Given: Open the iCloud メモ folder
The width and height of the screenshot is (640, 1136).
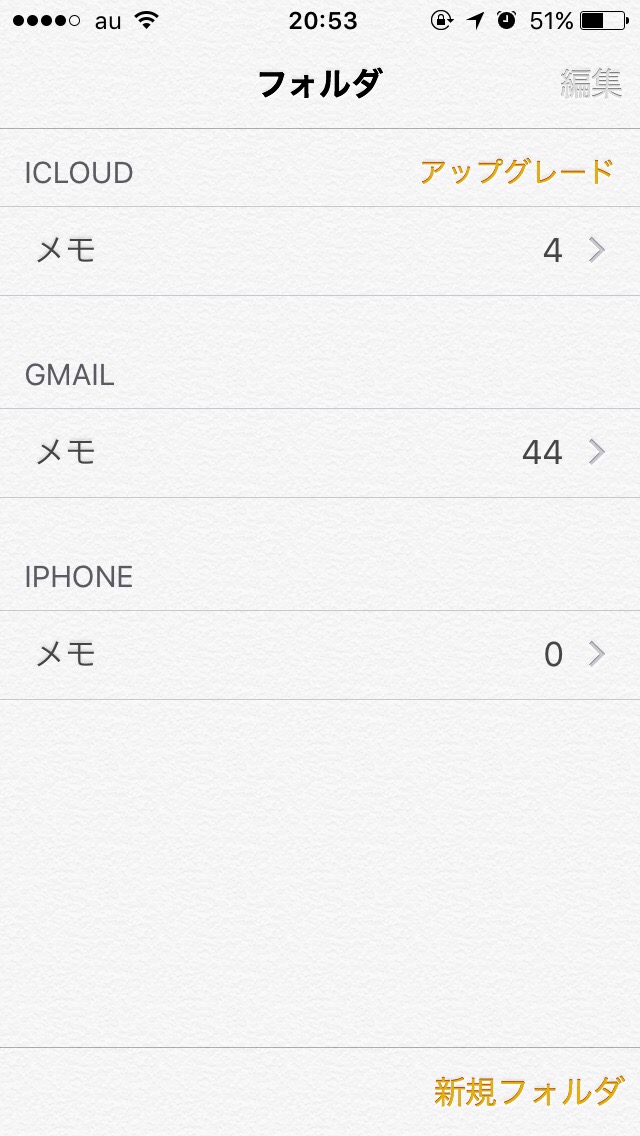Looking at the screenshot, I should coord(320,251).
